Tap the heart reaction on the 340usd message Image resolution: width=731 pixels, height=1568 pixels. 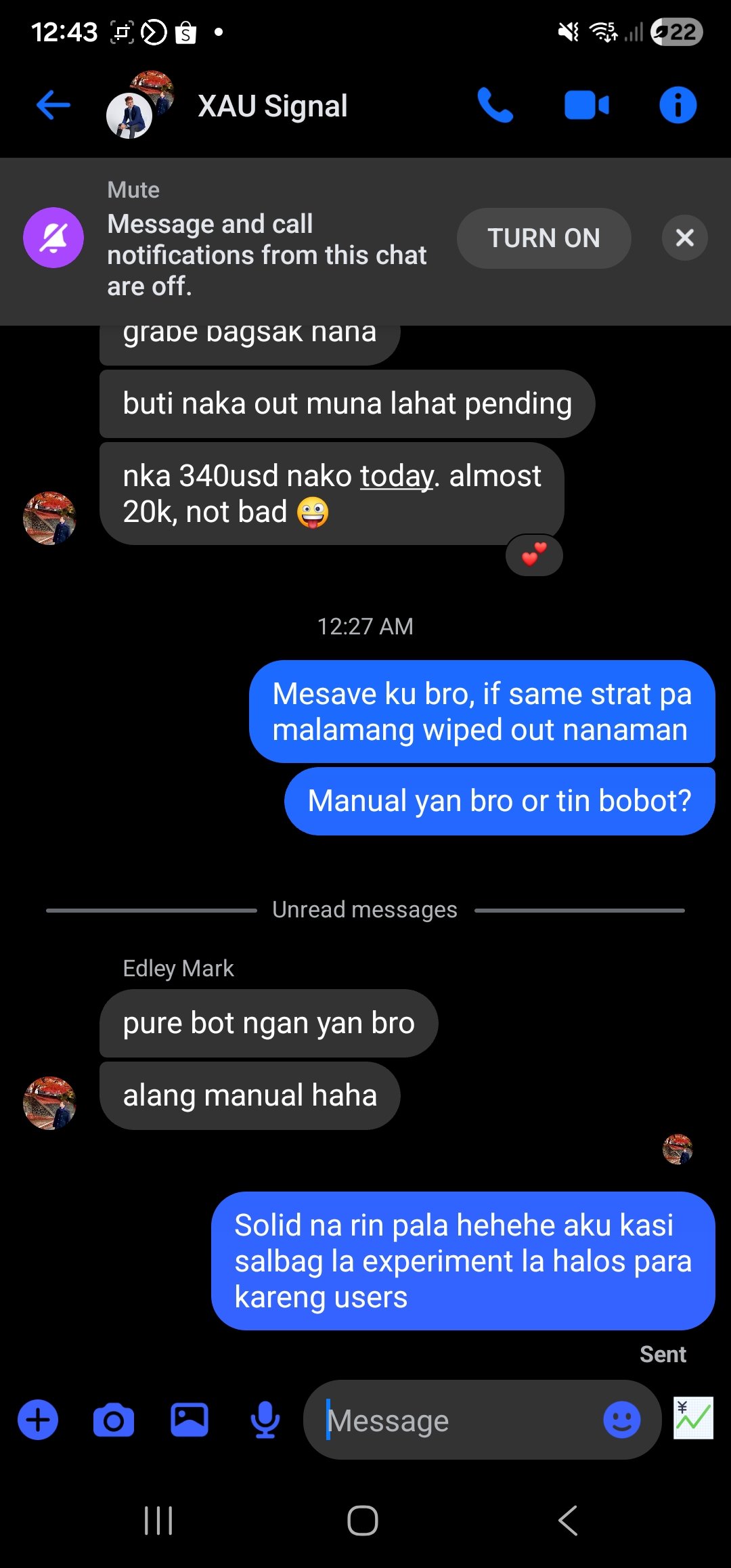tap(533, 555)
